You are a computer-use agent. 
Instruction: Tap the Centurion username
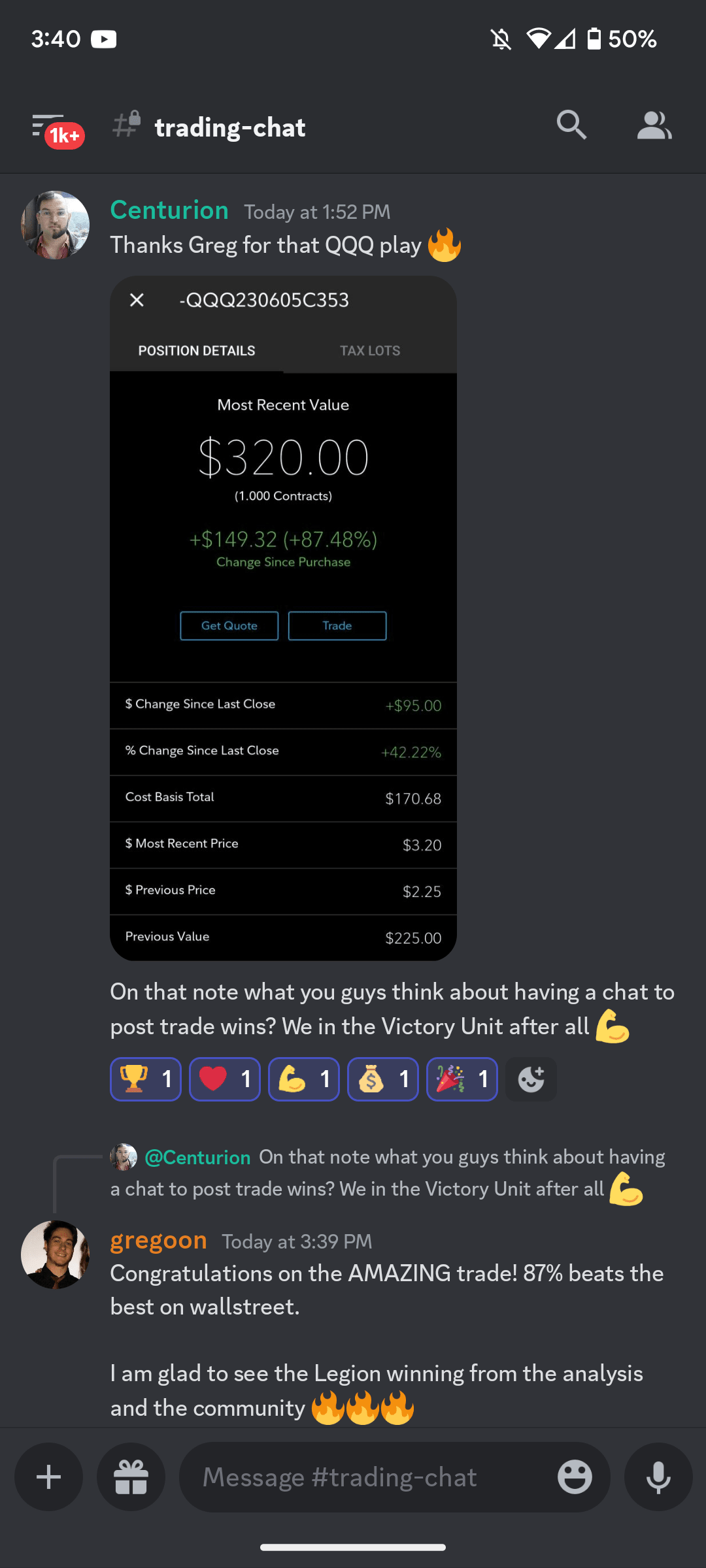click(x=169, y=210)
